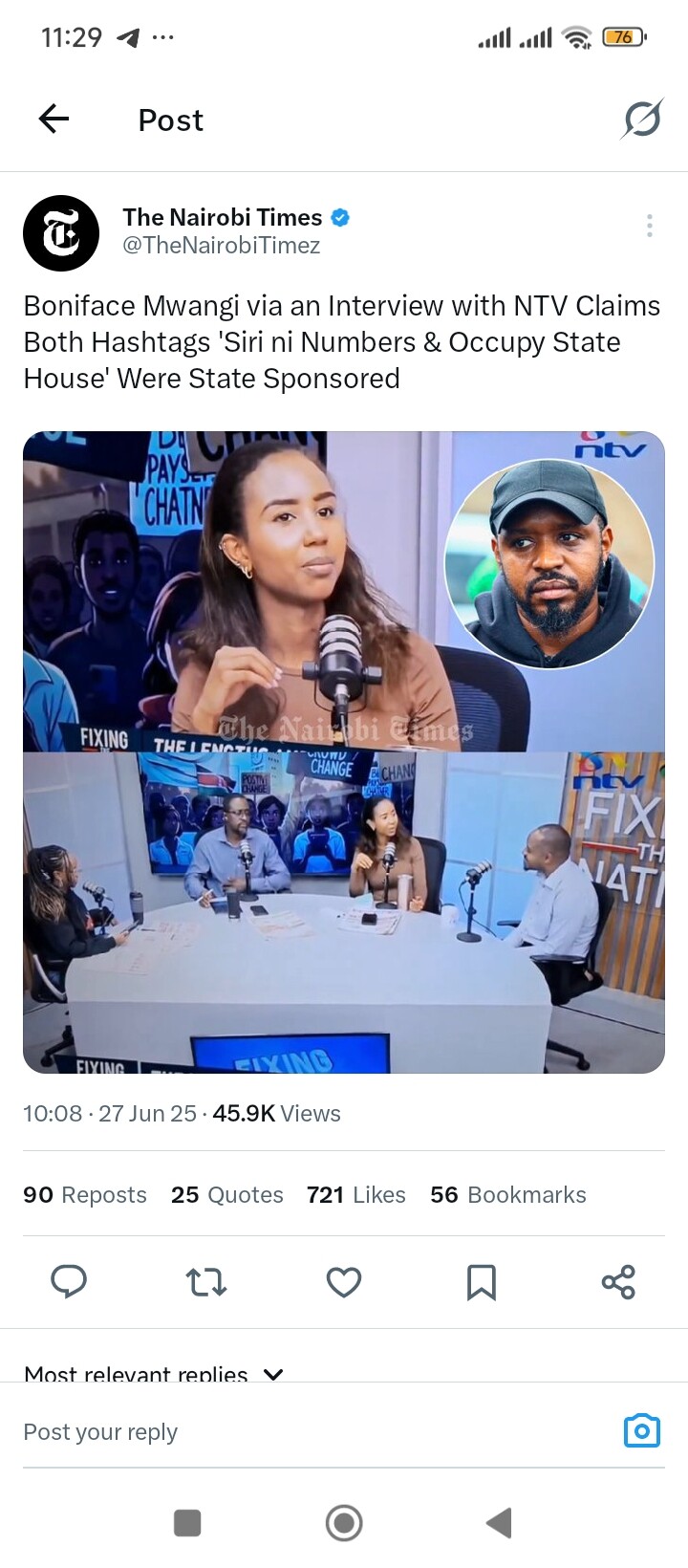The height and width of the screenshot is (1568, 688).
Task: Attach a photo using the camera icon
Action: pyautogui.click(x=641, y=1430)
